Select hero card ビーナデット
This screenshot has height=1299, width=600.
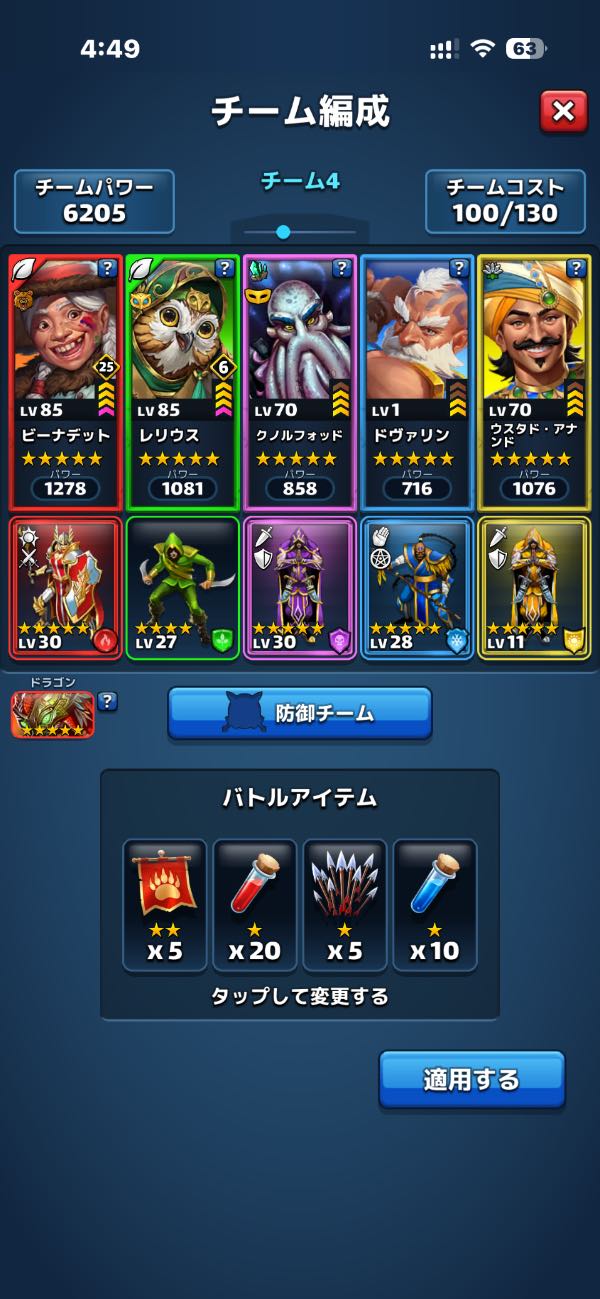click(x=65, y=380)
